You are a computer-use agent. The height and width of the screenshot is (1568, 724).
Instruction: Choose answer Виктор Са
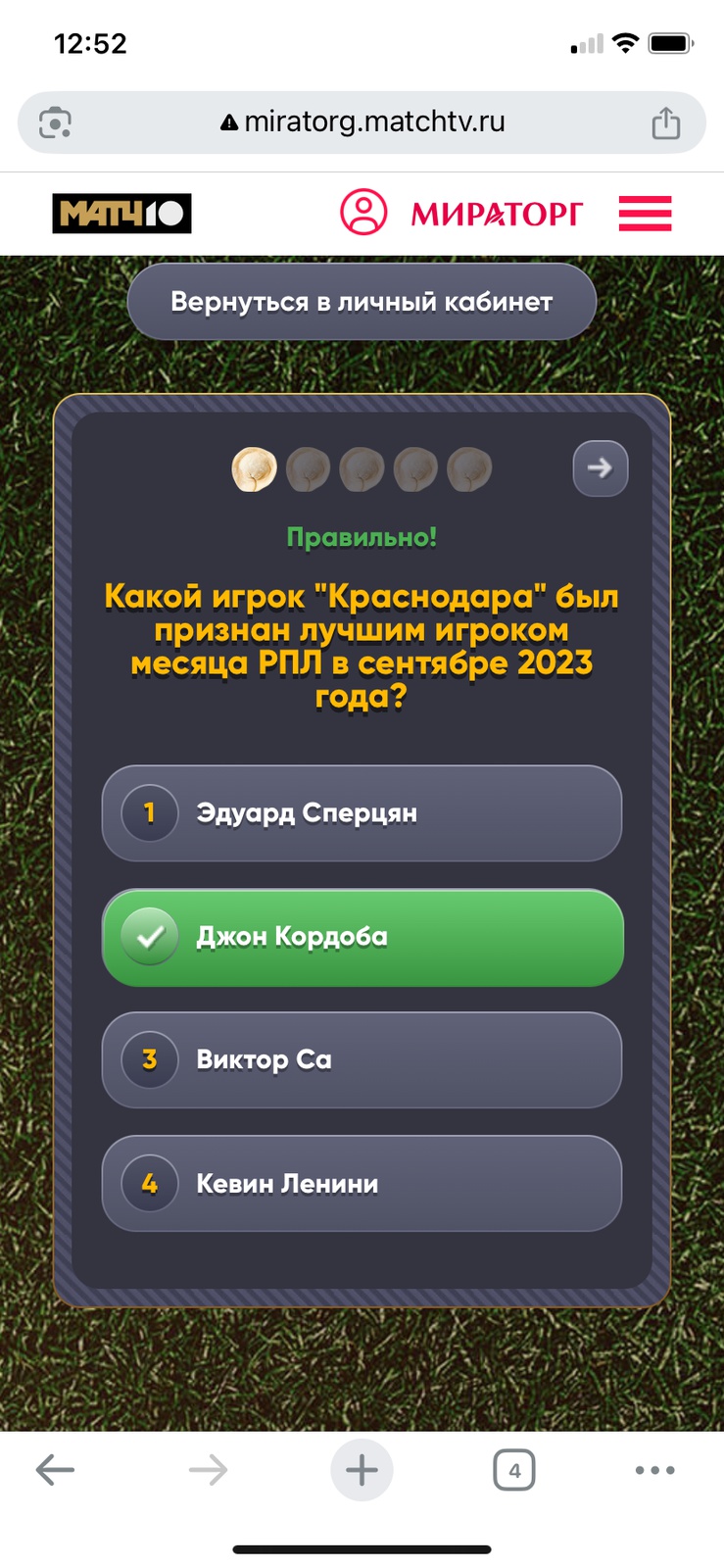pyautogui.click(x=362, y=1060)
